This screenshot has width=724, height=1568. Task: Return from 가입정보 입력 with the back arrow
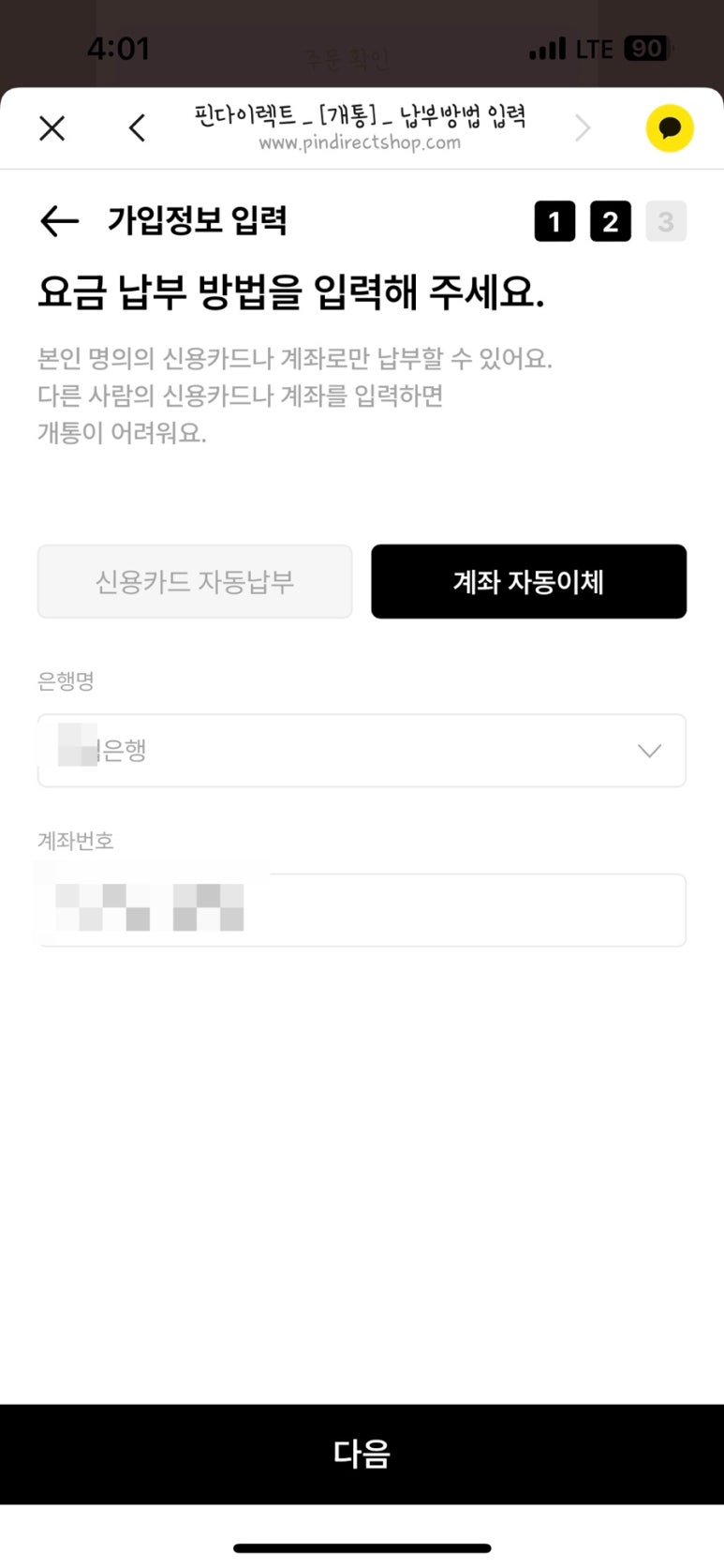click(59, 221)
